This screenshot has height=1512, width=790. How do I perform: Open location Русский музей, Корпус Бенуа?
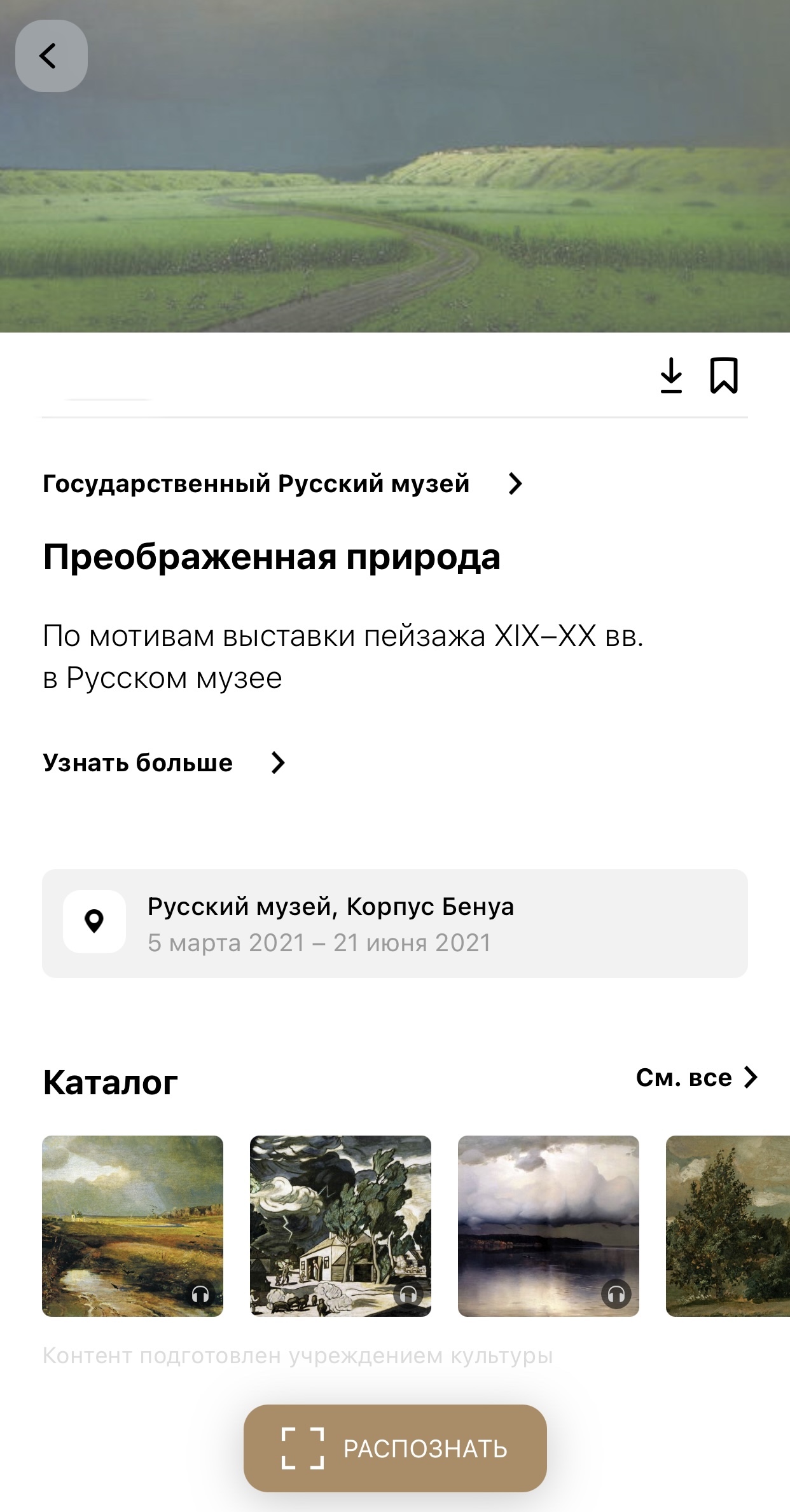394,923
